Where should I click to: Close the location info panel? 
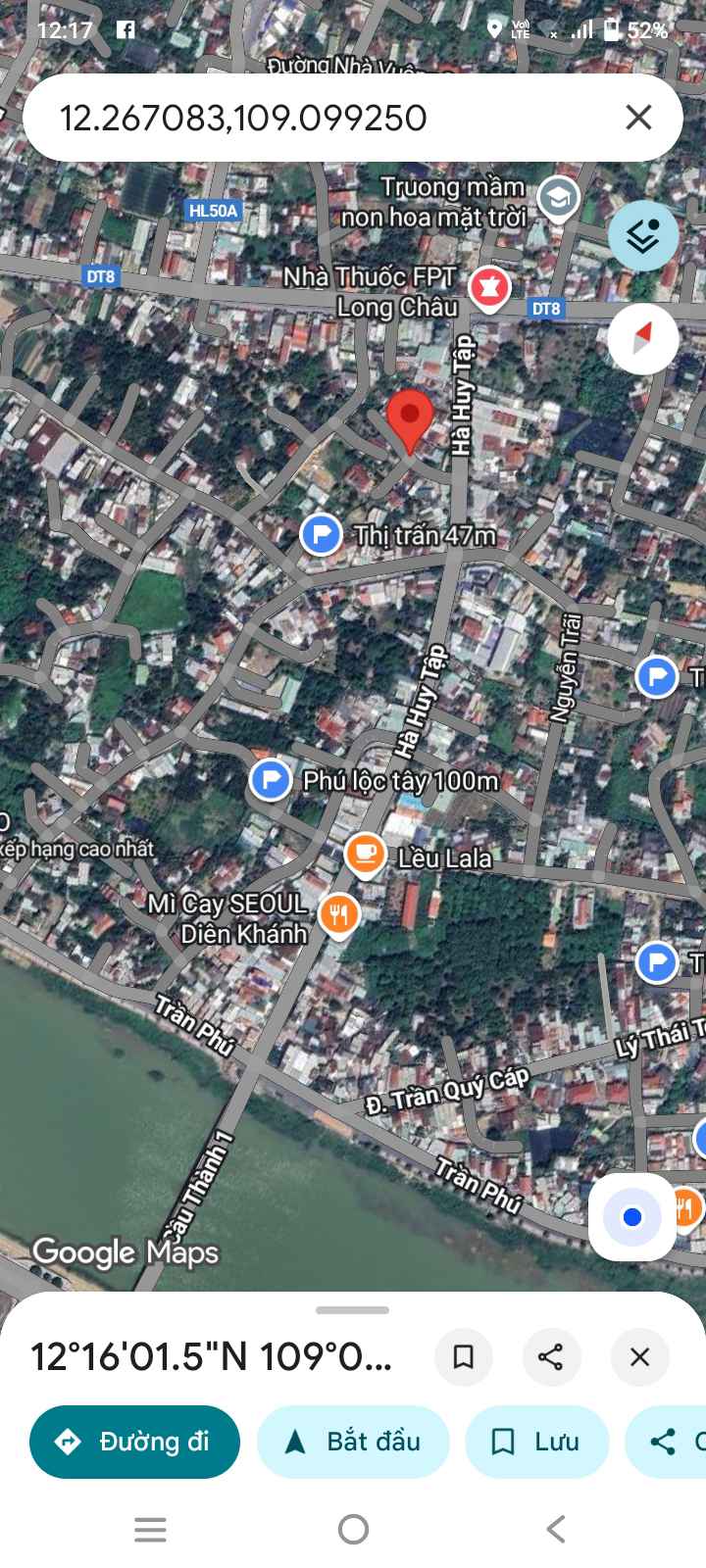(639, 1357)
